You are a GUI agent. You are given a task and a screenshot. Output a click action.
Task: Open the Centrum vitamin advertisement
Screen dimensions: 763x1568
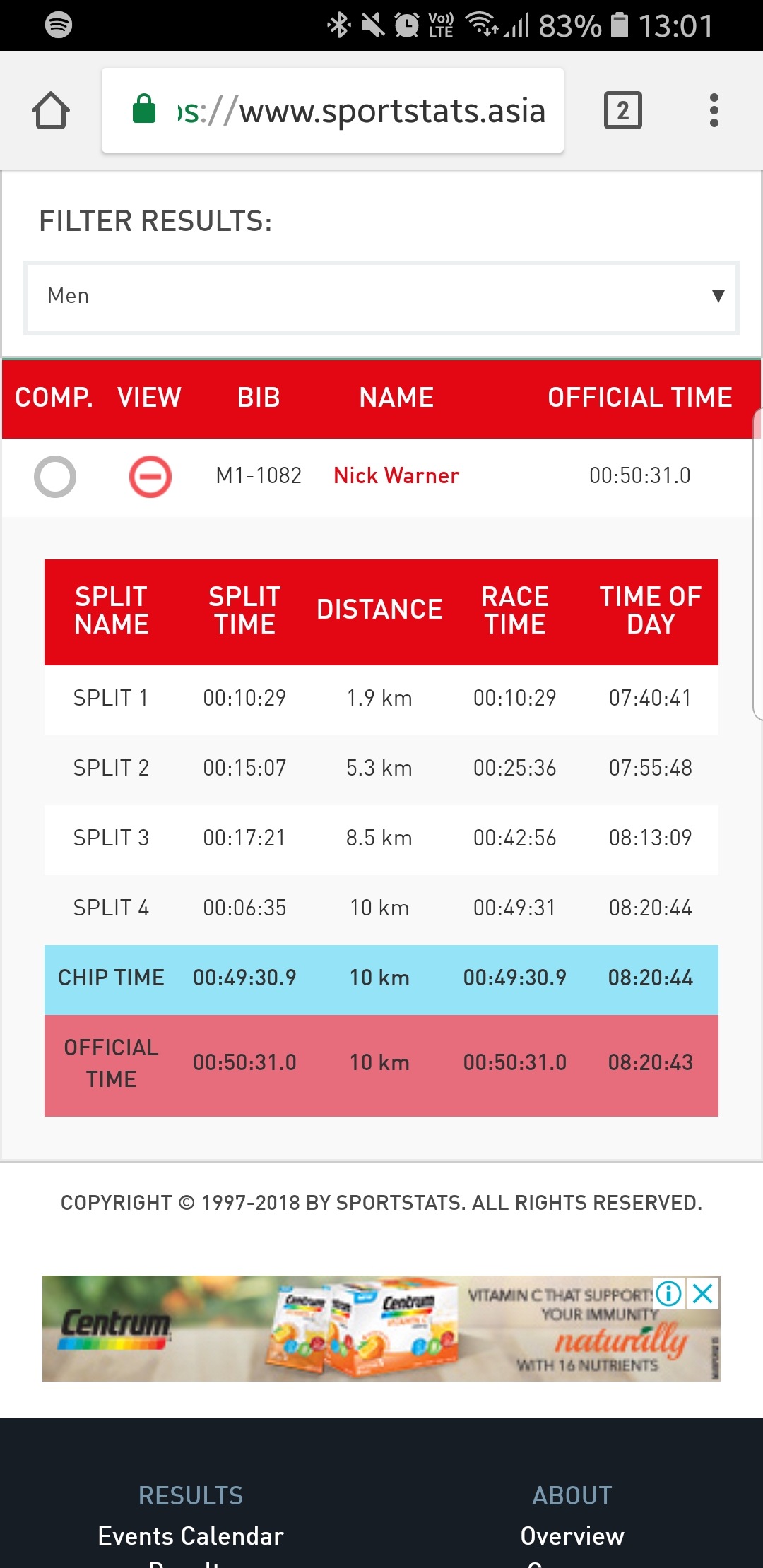[381, 1329]
